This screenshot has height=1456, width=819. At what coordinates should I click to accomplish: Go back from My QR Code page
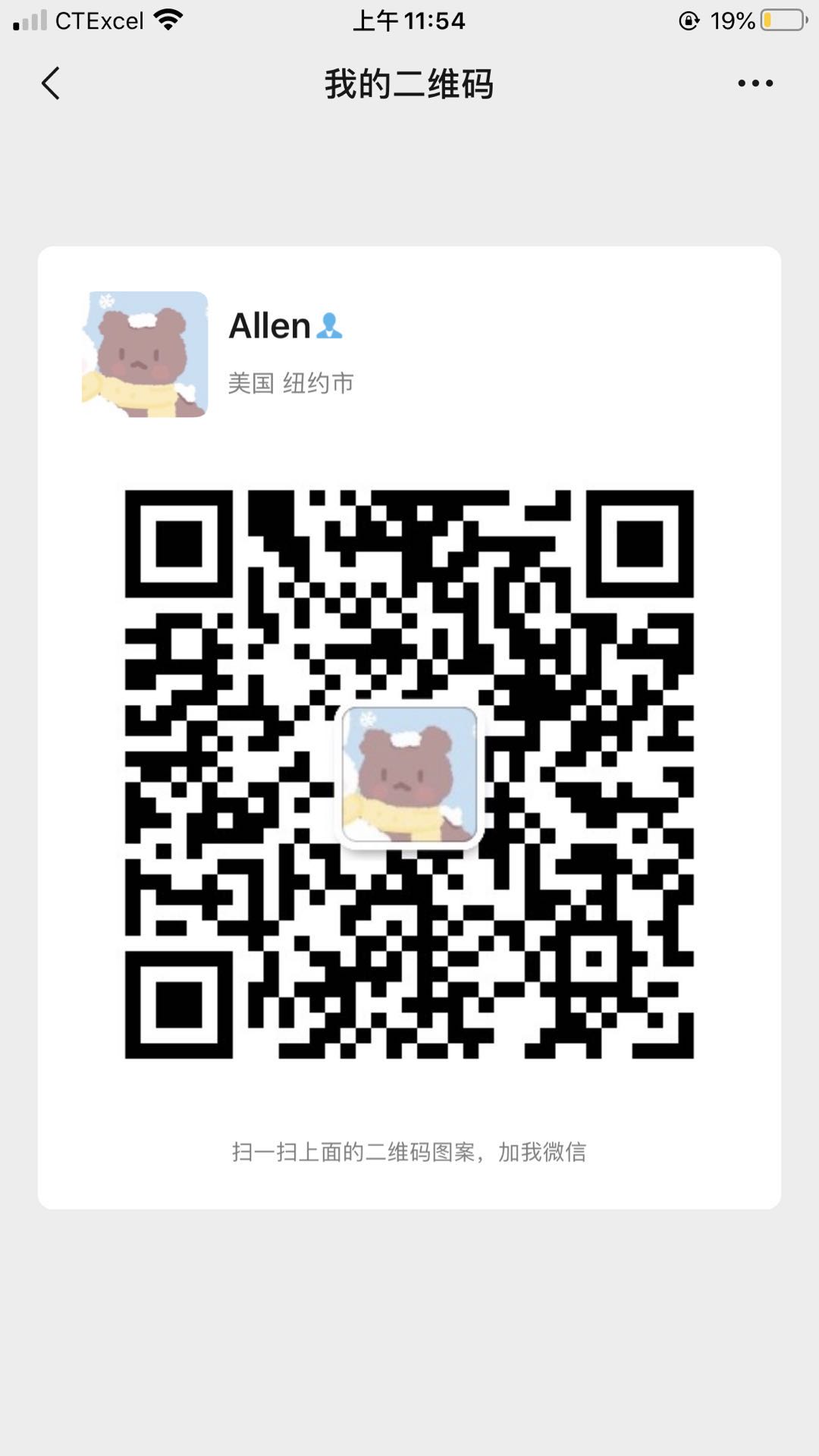(51, 83)
